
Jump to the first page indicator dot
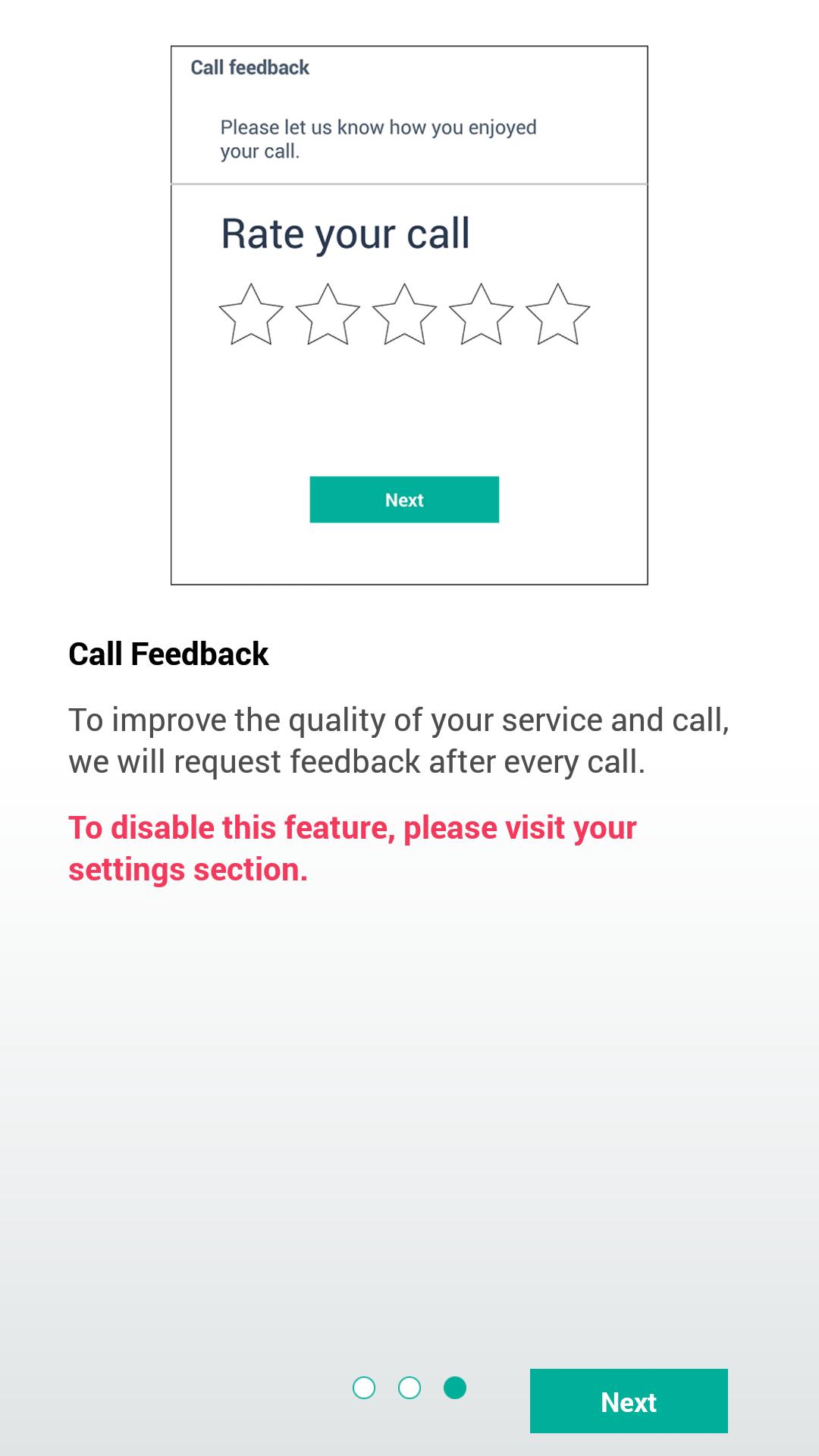[364, 1388]
